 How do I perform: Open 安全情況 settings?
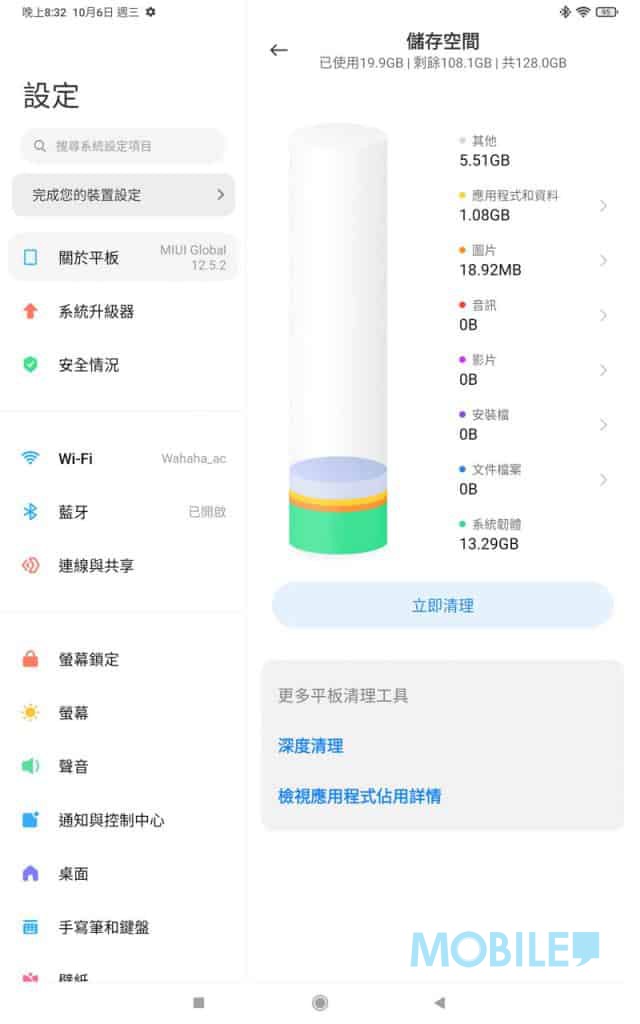coord(123,365)
